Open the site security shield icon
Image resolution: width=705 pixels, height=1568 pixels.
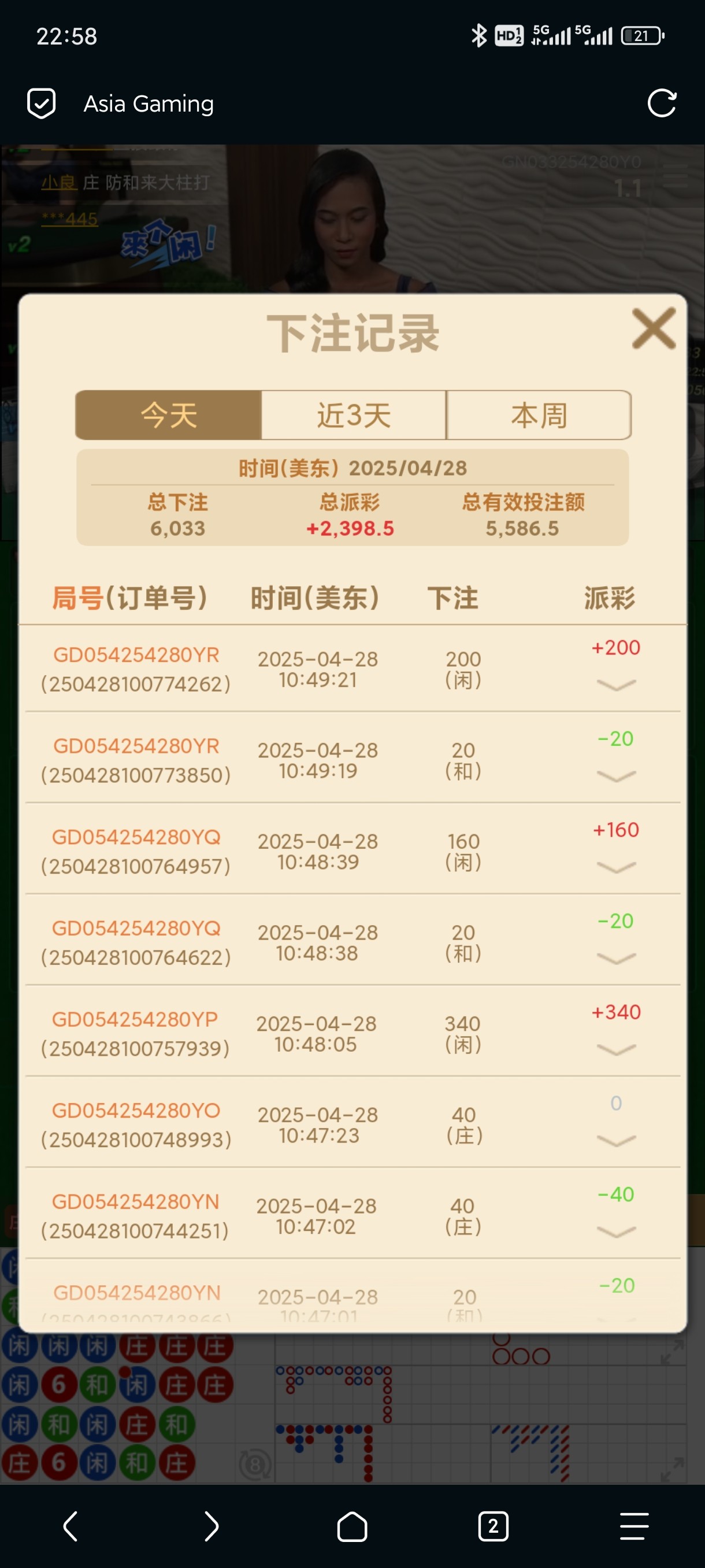coord(42,103)
